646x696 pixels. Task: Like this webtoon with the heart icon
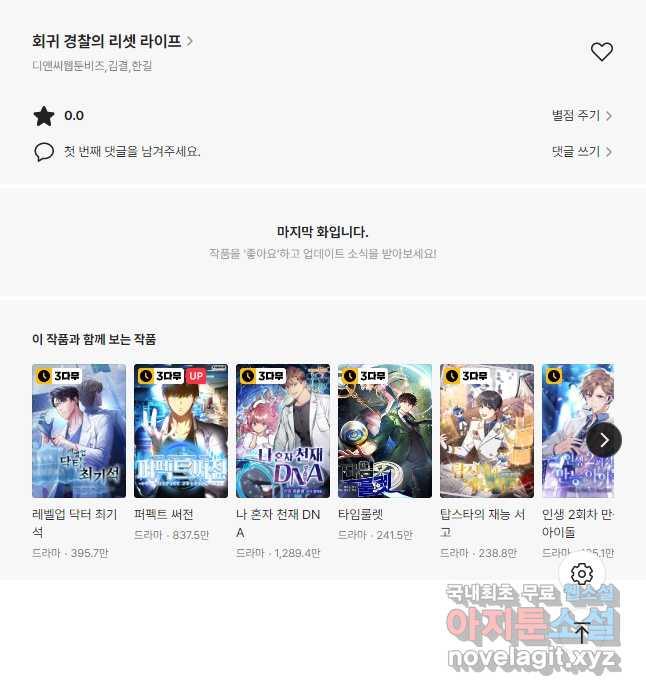601,52
